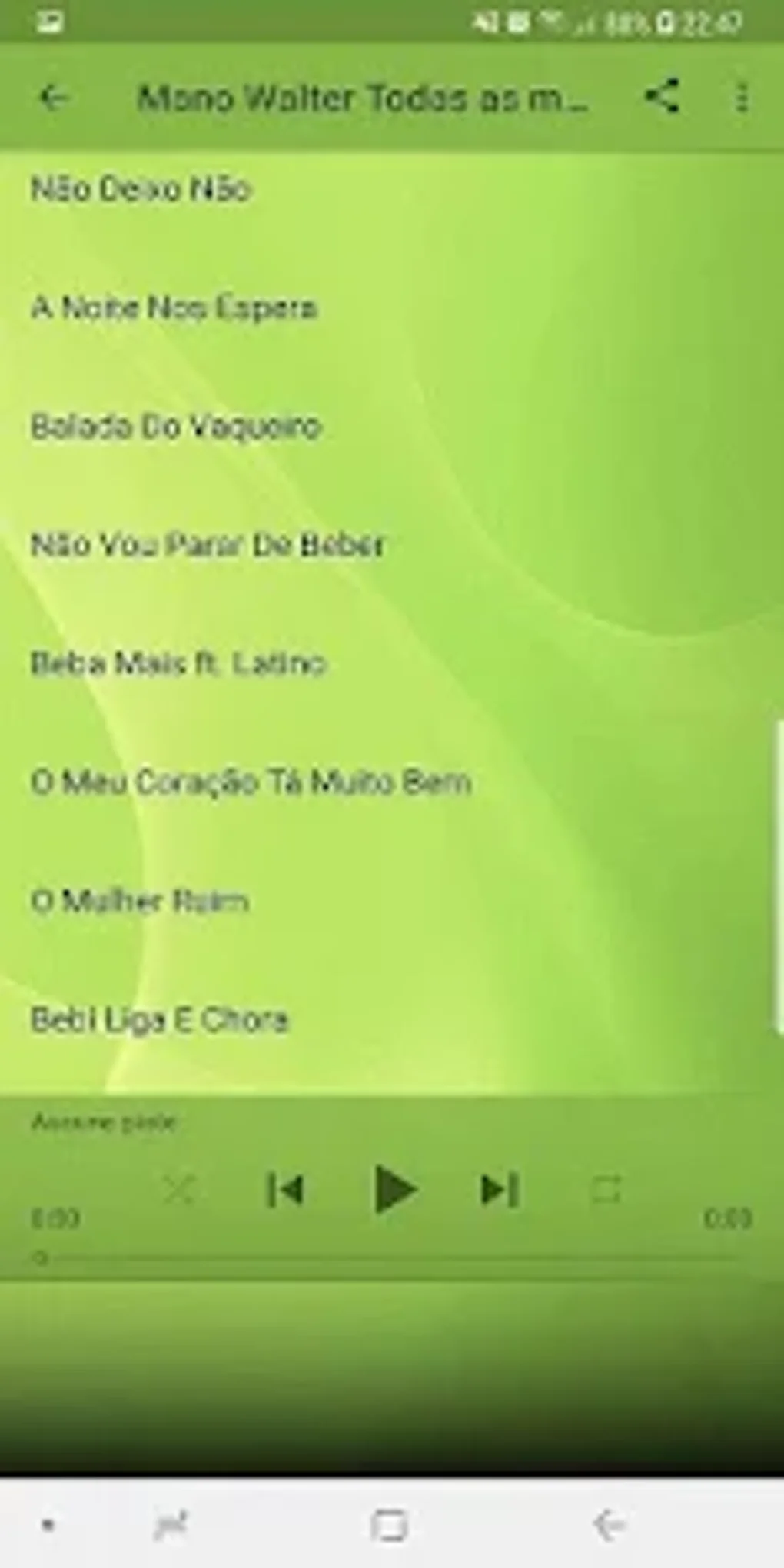Open the overflow menu

click(x=741, y=98)
